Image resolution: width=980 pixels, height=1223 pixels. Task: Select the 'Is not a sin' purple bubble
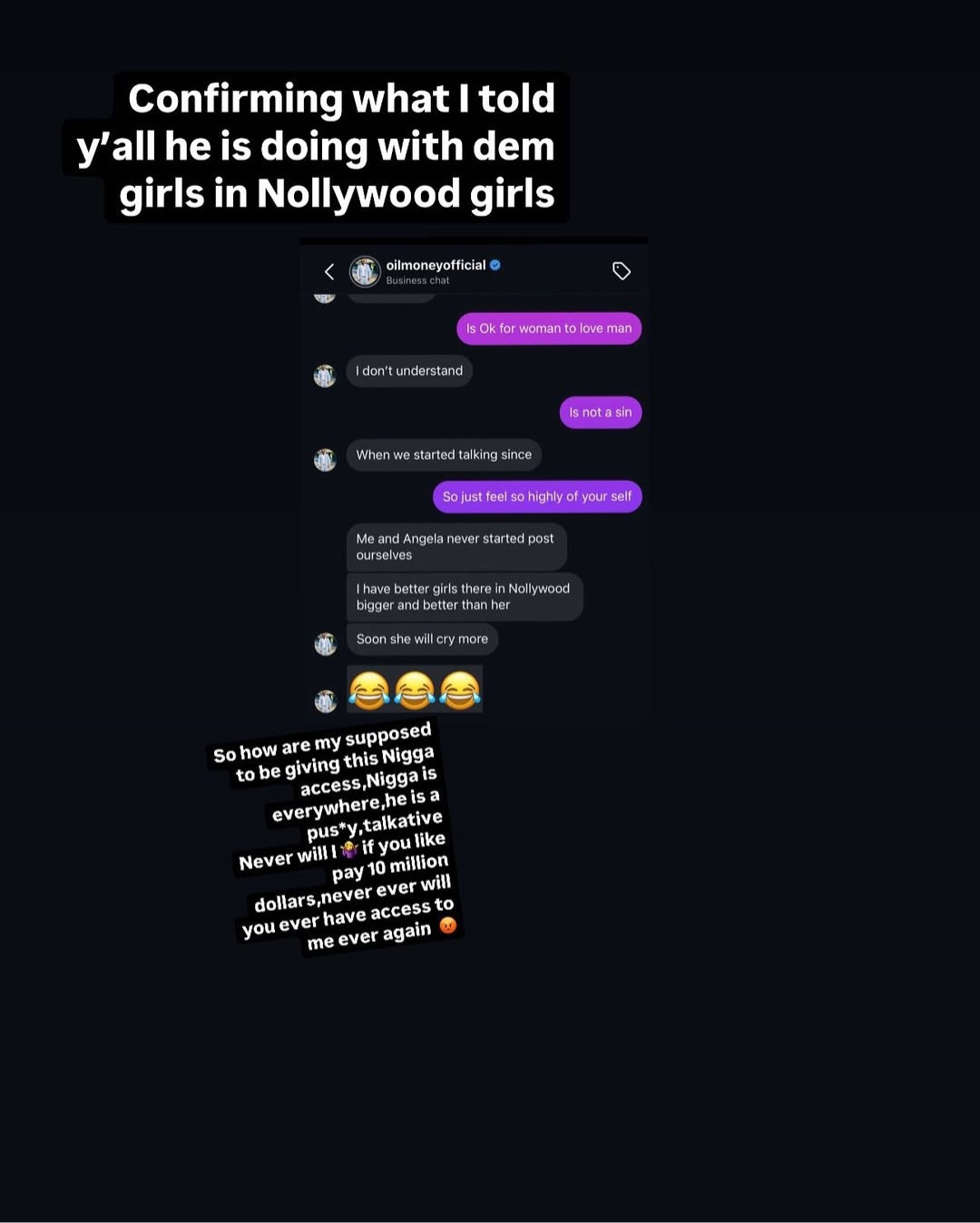point(600,413)
